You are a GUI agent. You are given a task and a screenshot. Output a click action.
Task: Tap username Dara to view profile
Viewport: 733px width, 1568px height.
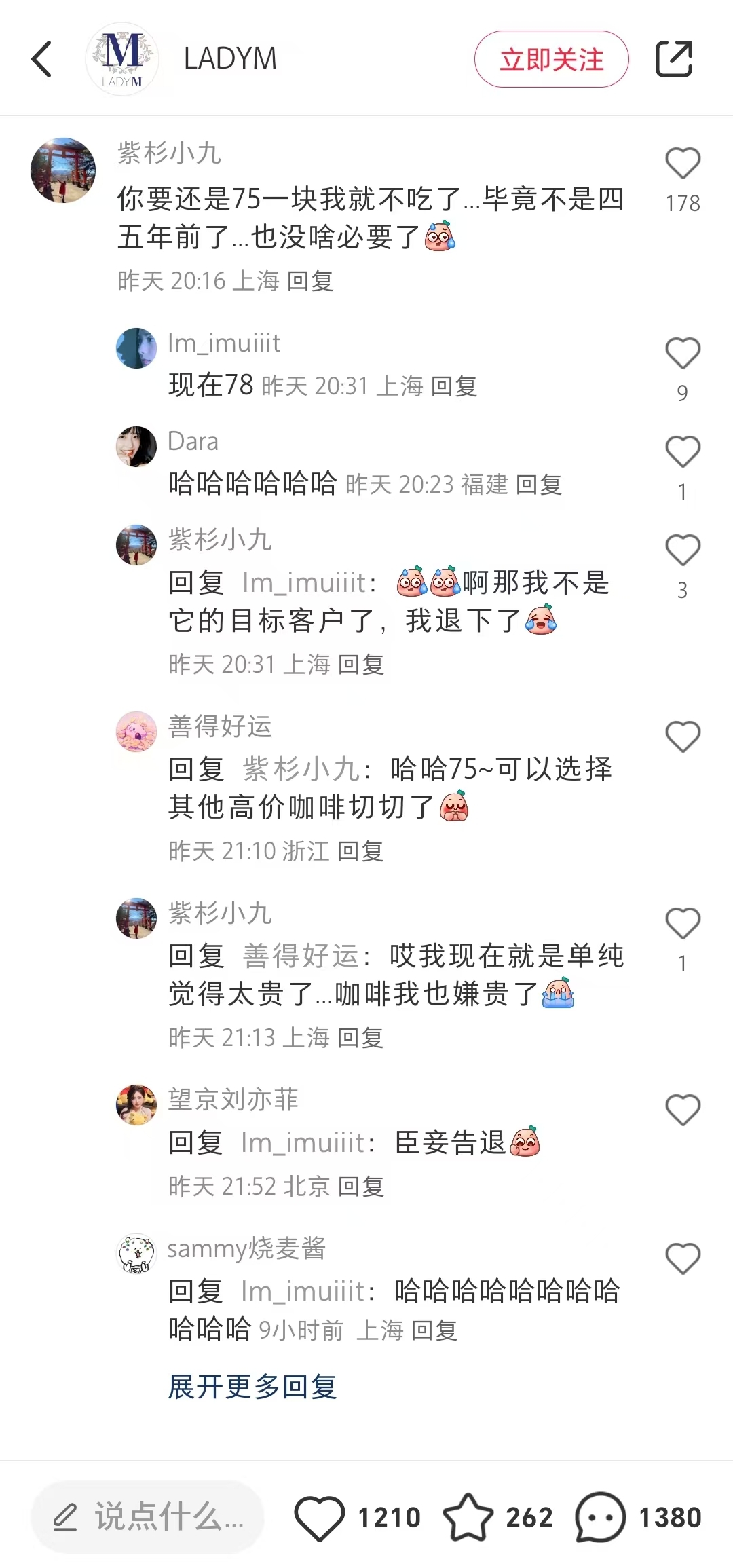click(x=192, y=442)
